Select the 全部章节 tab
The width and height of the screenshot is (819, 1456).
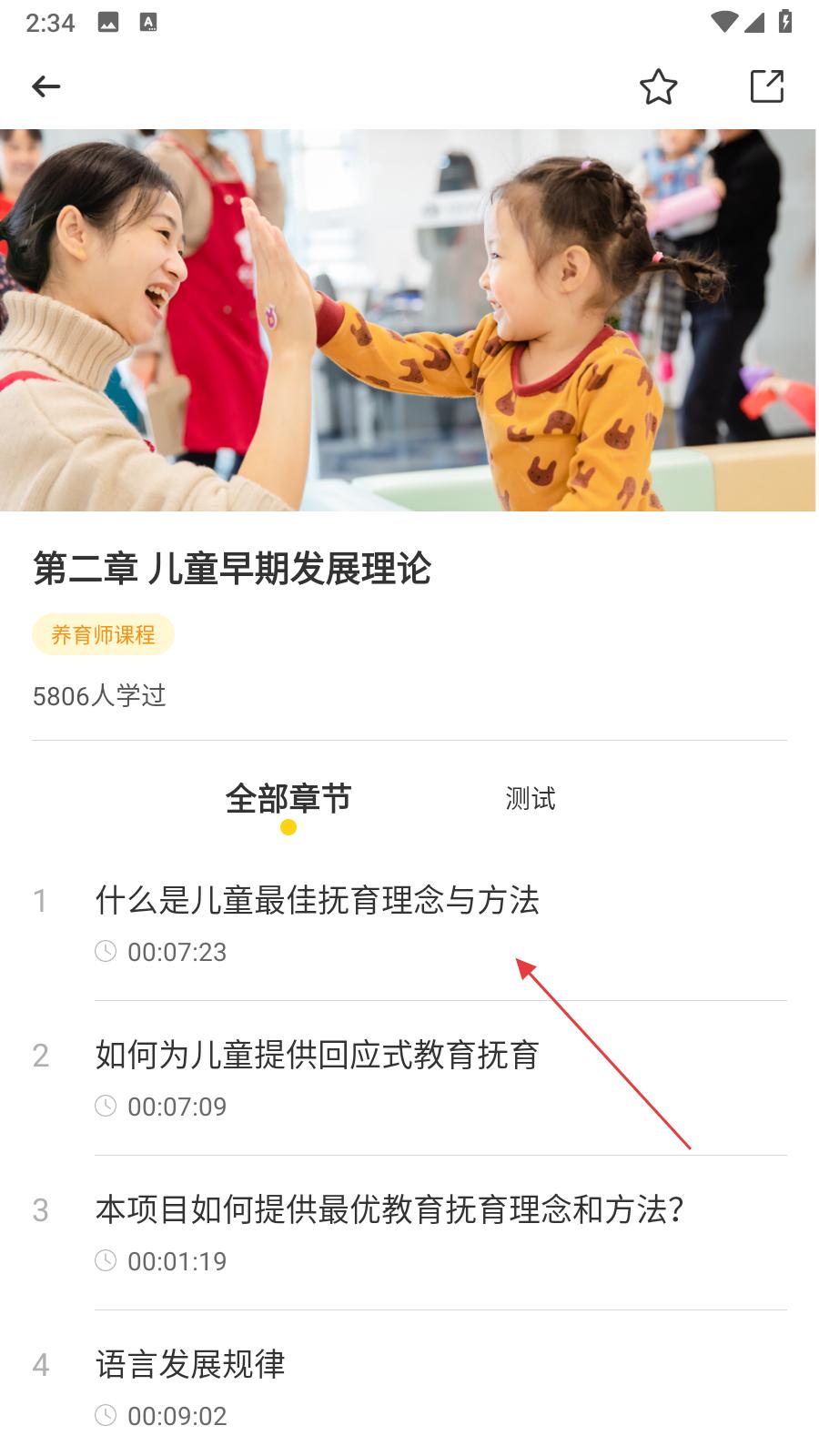(x=288, y=799)
